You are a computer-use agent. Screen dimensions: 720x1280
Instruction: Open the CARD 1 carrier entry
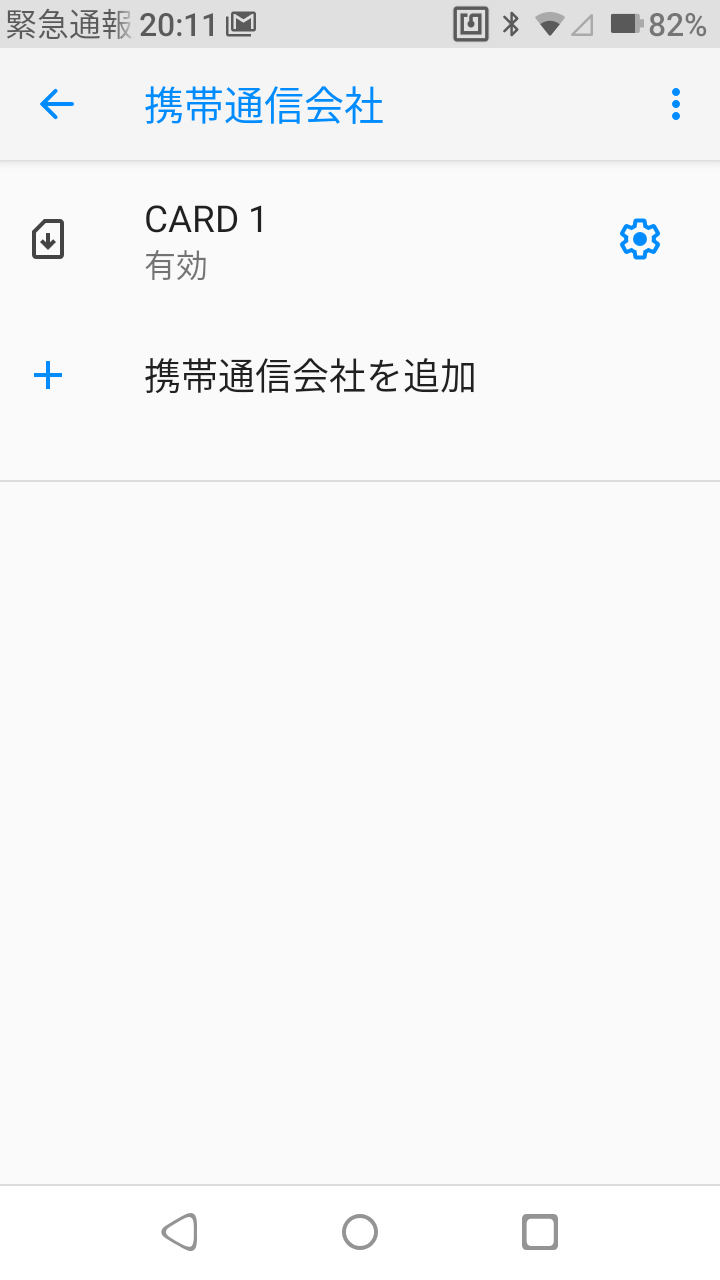(x=300, y=240)
